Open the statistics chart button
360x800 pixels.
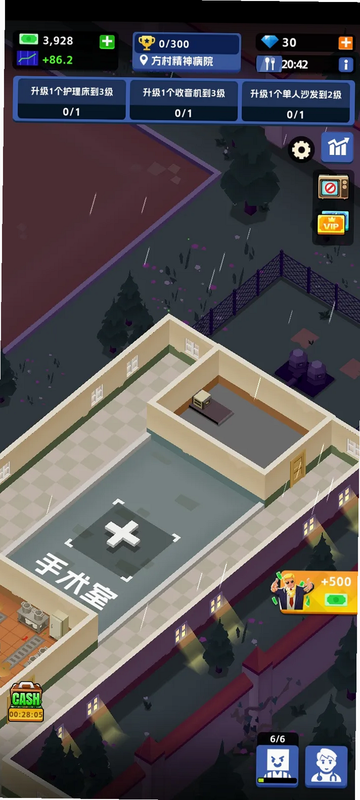(x=337, y=147)
